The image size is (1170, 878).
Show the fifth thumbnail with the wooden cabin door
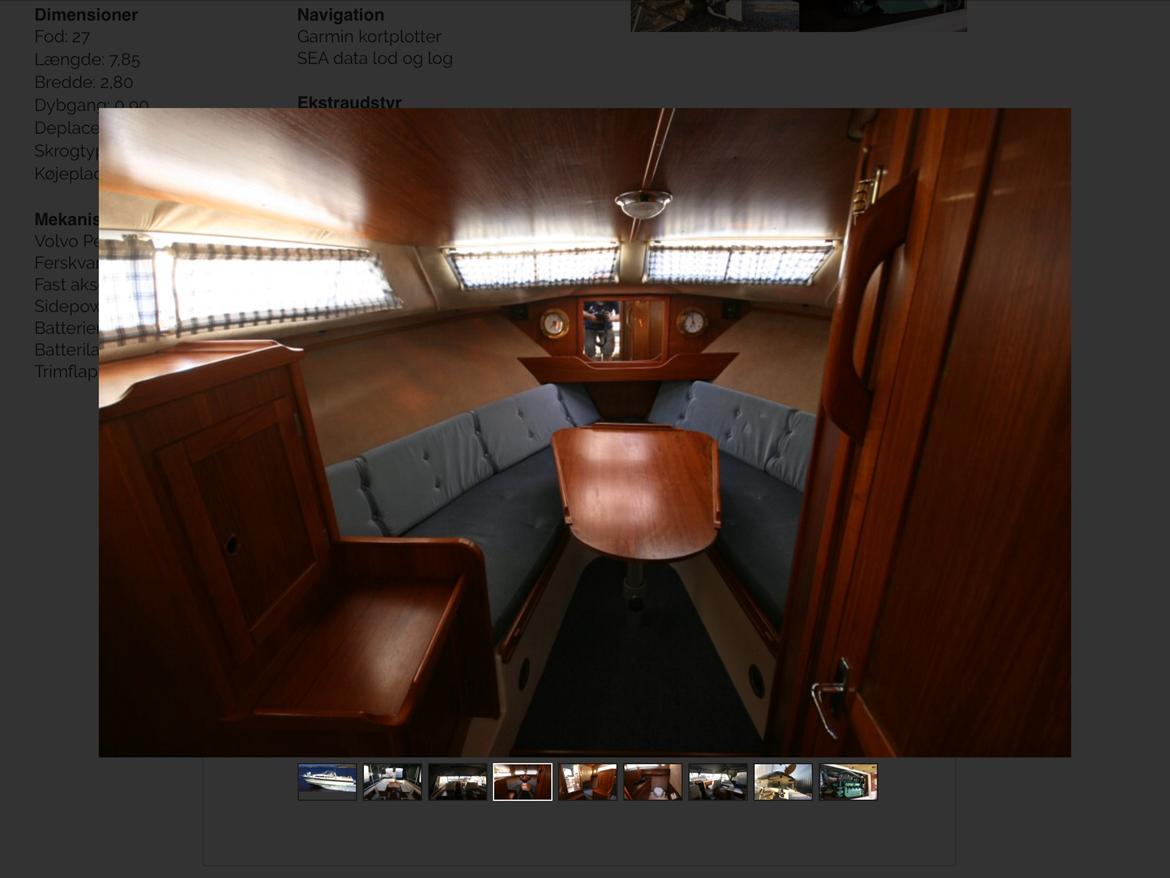(x=587, y=782)
